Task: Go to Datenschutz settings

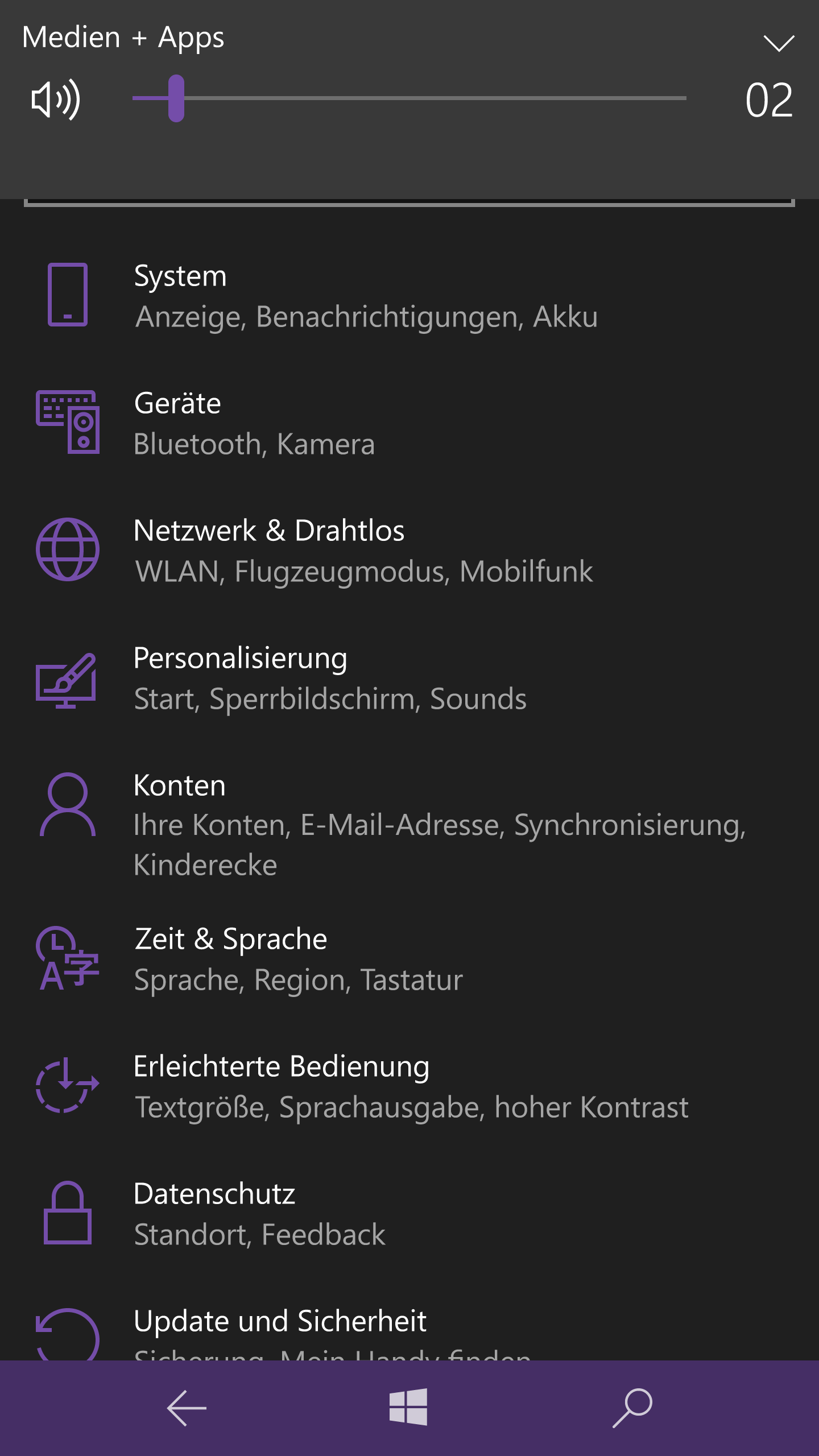Action: tap(259, 1214)
